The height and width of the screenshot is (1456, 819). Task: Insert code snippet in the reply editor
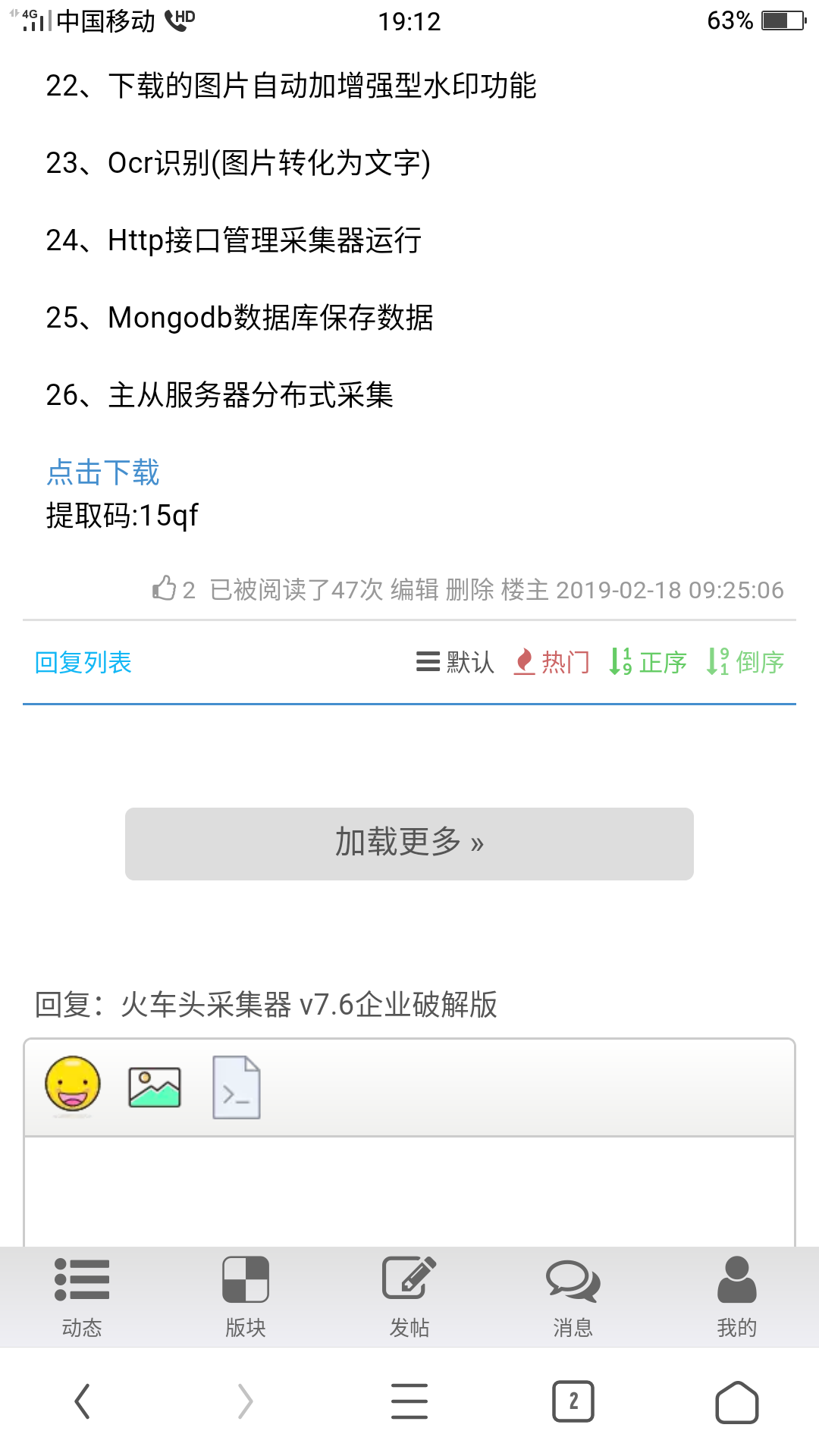(x=237, y=1087)
